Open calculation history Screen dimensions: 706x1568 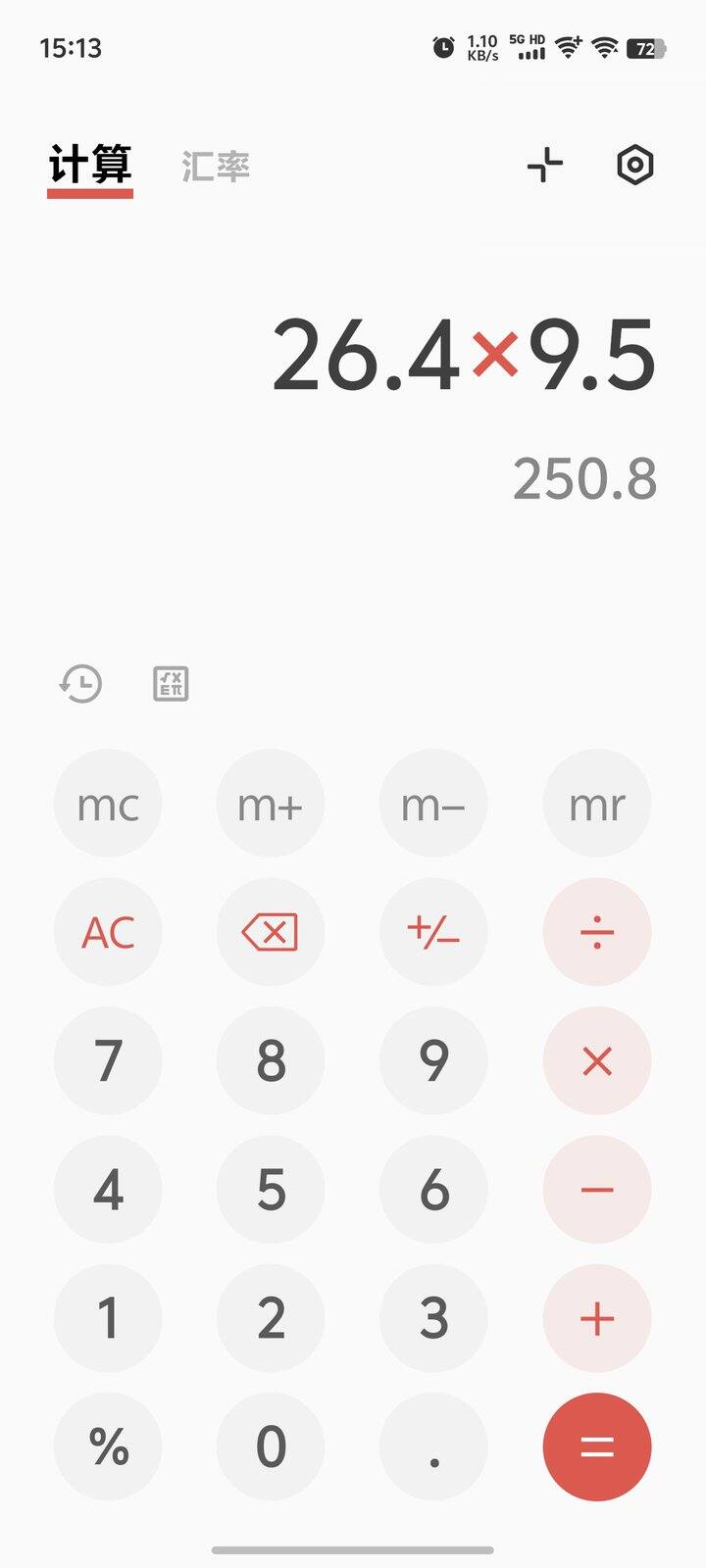tap(80, 683)
